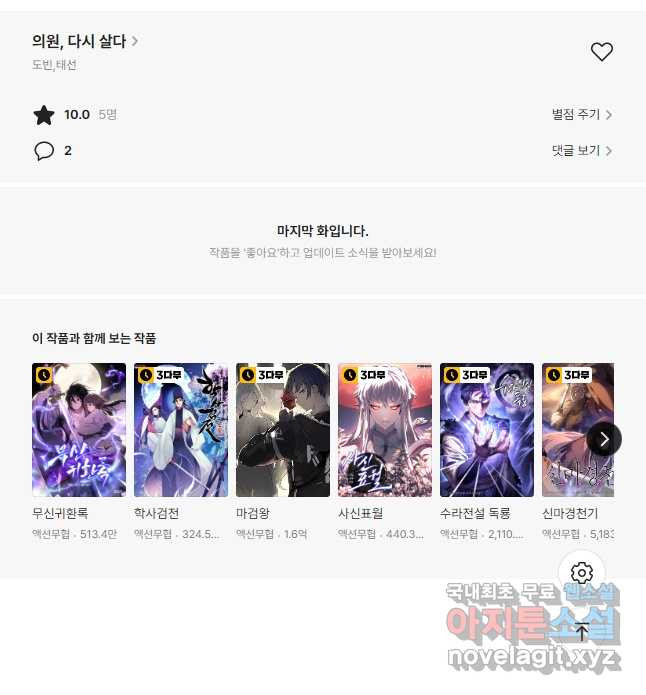The image size is (646, 695).
Task: Open 댓글 보기 to read comments
Action: [x=581, y=151]
